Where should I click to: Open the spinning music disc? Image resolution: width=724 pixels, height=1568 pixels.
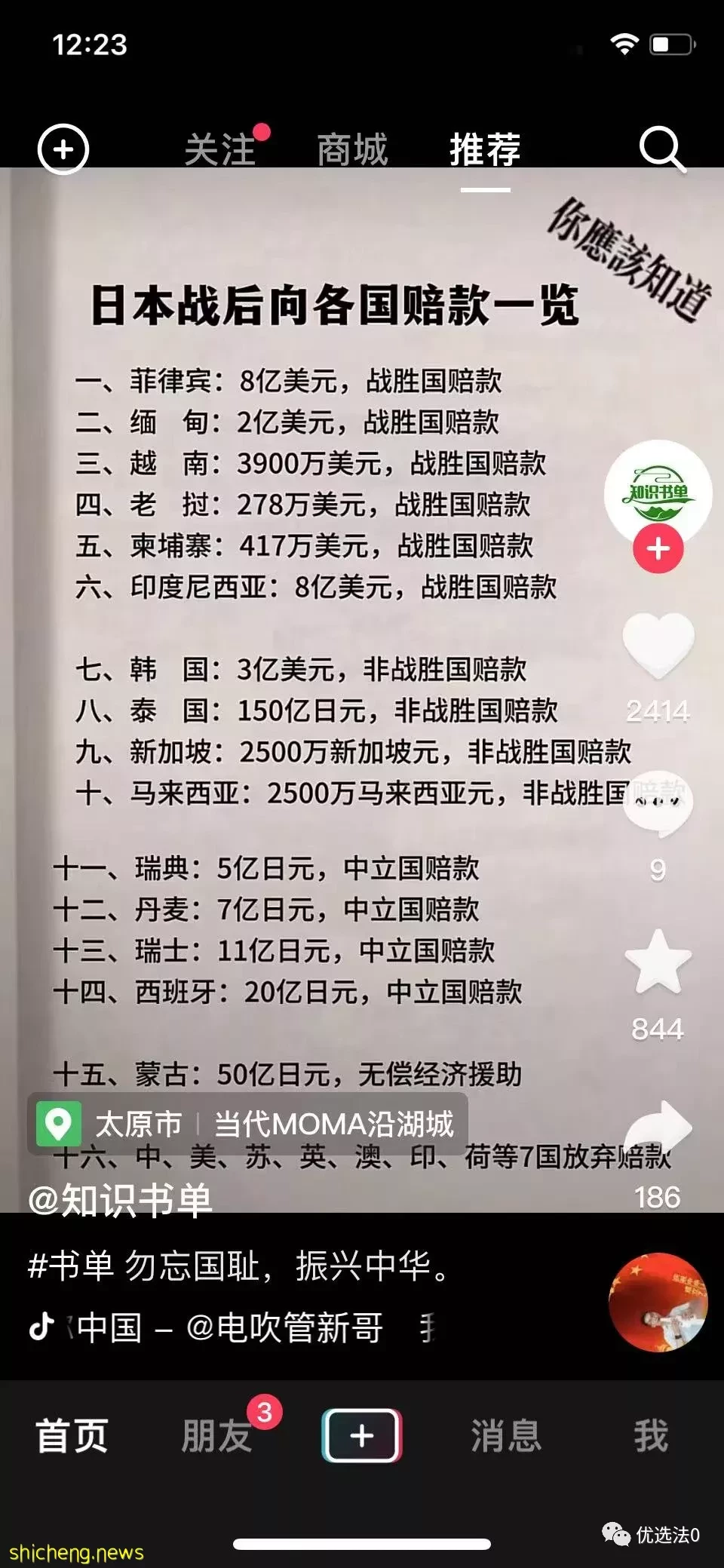click(658, 1302)
